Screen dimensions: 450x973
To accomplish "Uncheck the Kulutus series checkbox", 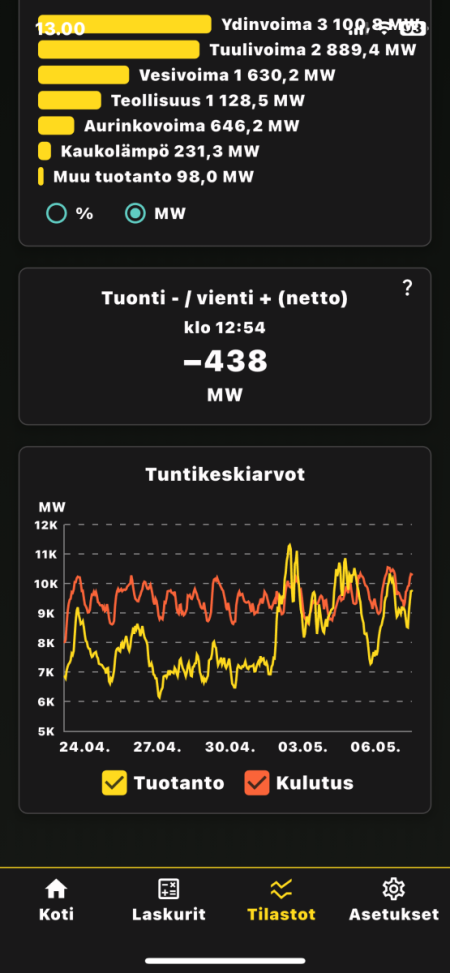I will [257, 783].
